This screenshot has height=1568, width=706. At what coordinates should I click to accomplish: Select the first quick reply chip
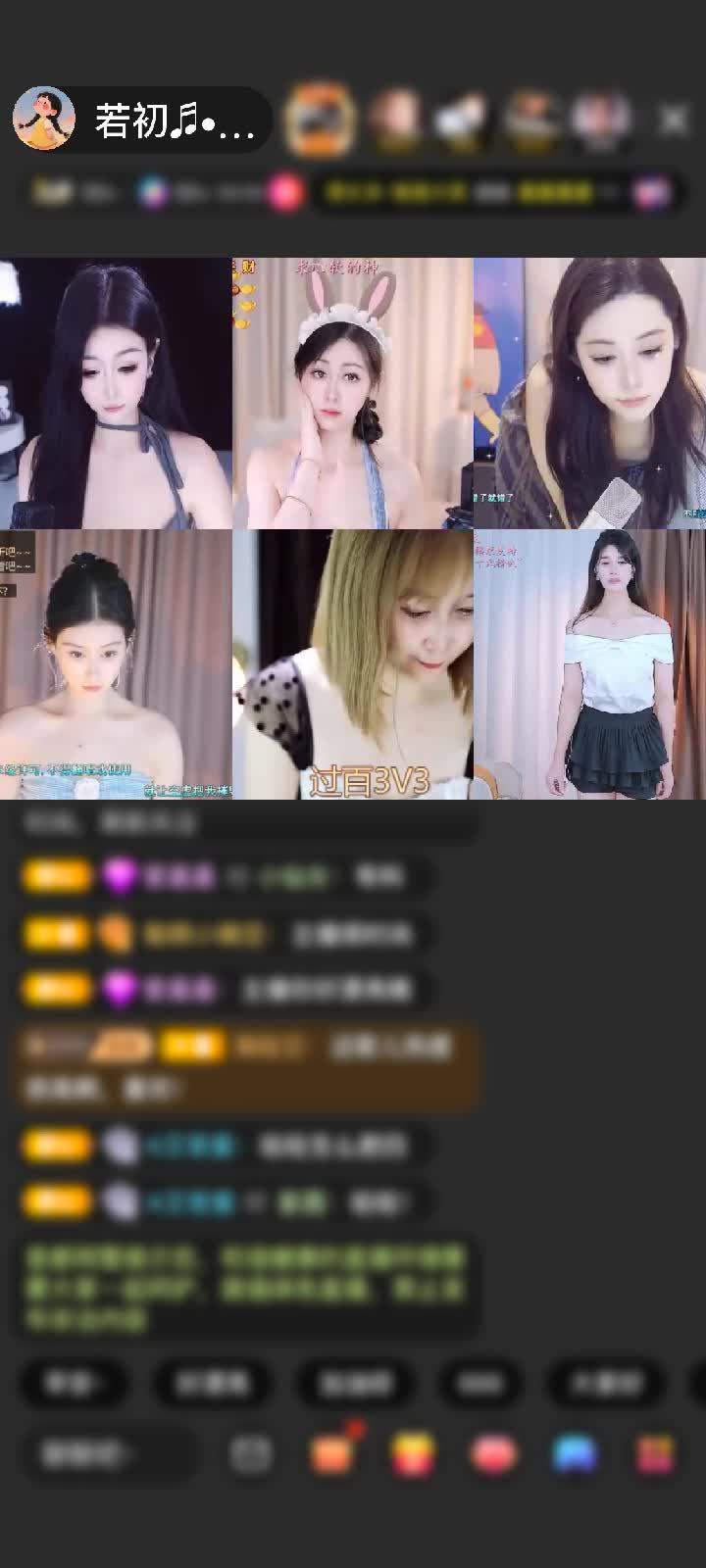[x=74, y=1383]
